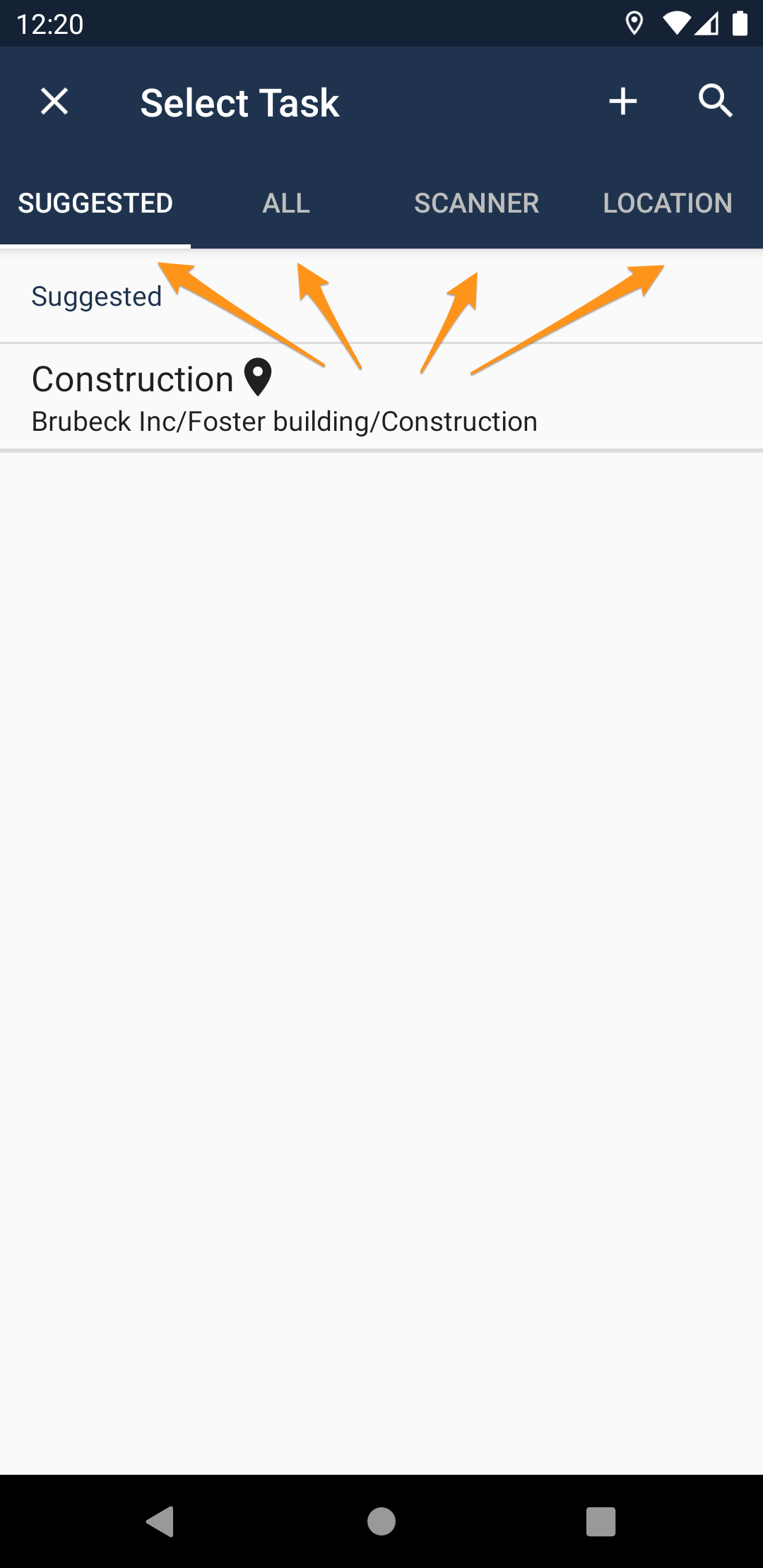
Task: Go to the home screen
Action: coord(381,1521)
